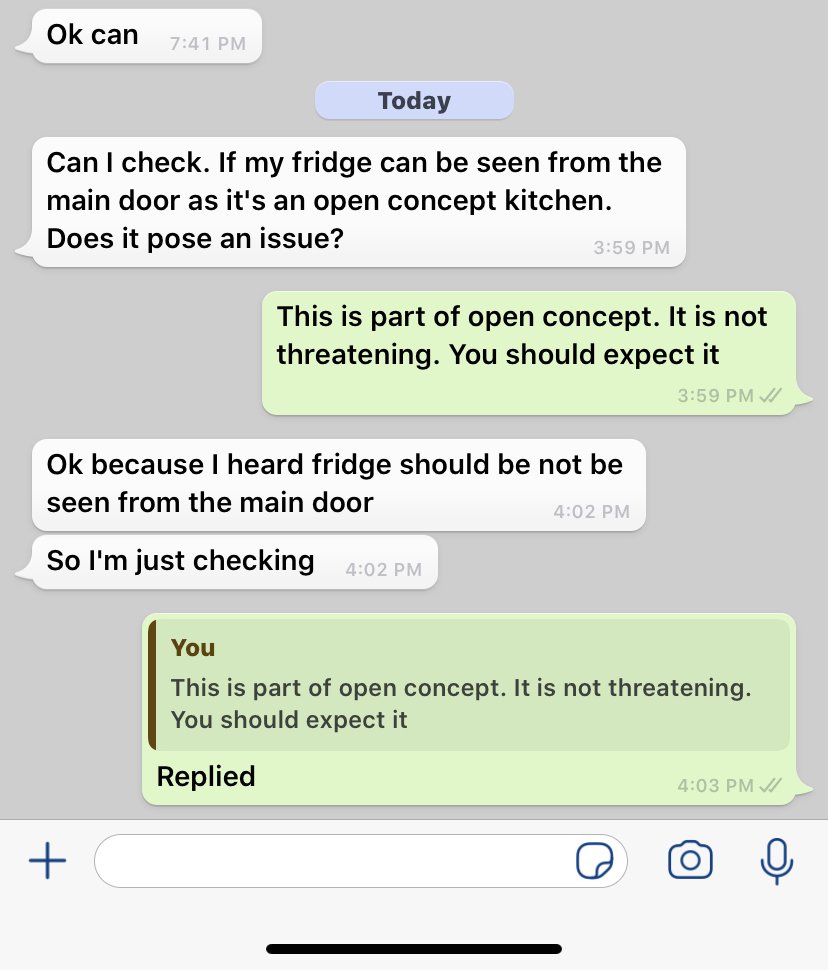
Task: Start a voice message with the microphone
Action: [776, 860]
